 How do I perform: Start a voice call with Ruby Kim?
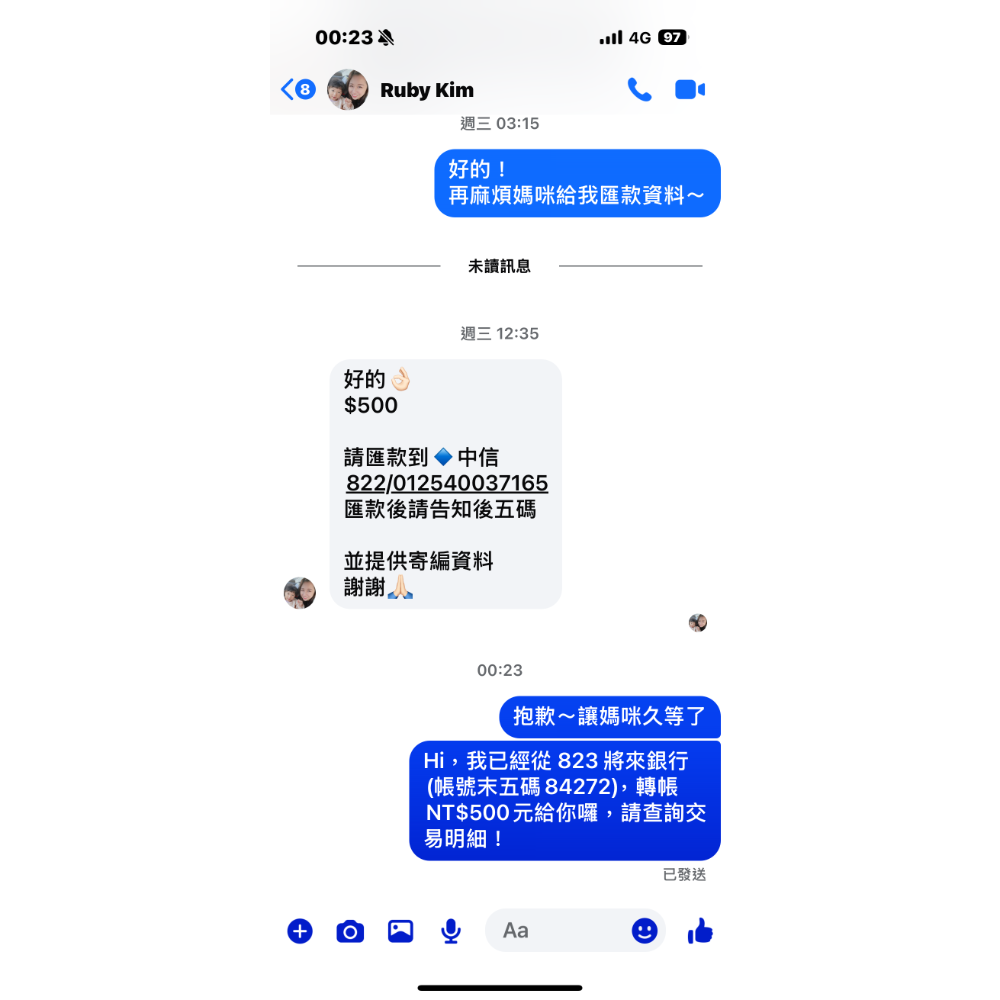639,90
